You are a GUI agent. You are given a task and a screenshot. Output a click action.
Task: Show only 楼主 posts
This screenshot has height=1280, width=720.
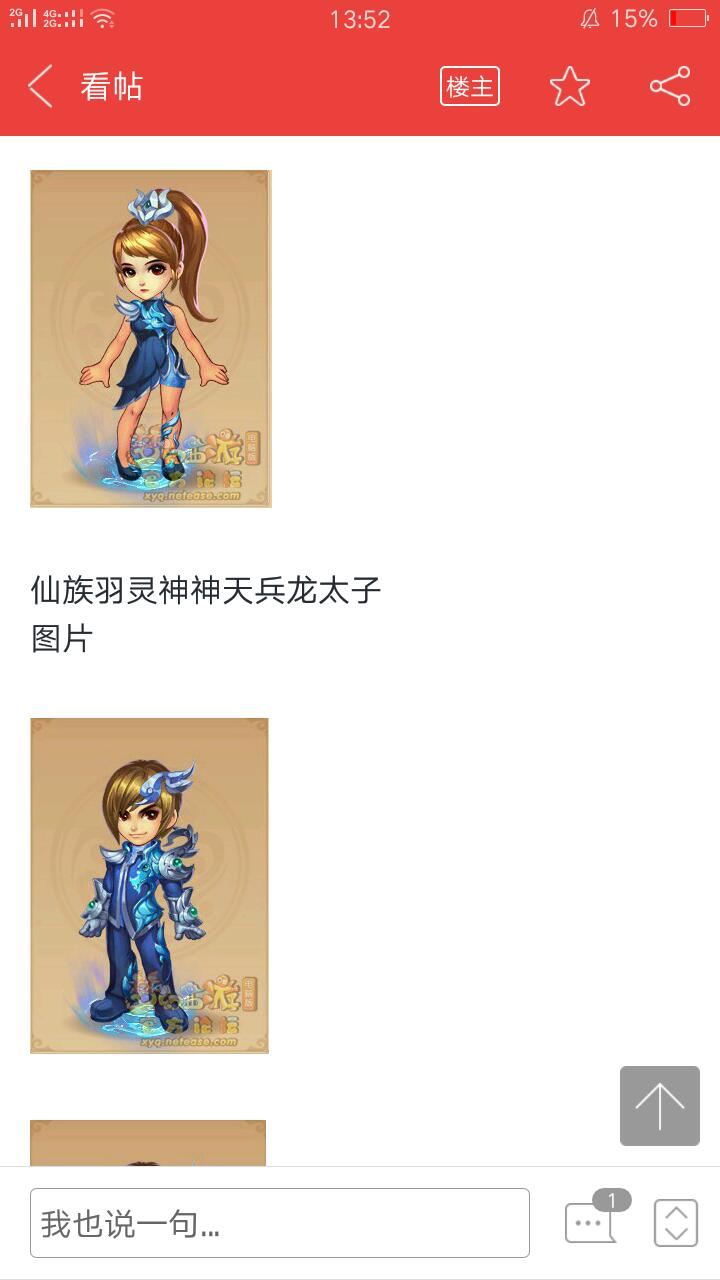[469, 87]
